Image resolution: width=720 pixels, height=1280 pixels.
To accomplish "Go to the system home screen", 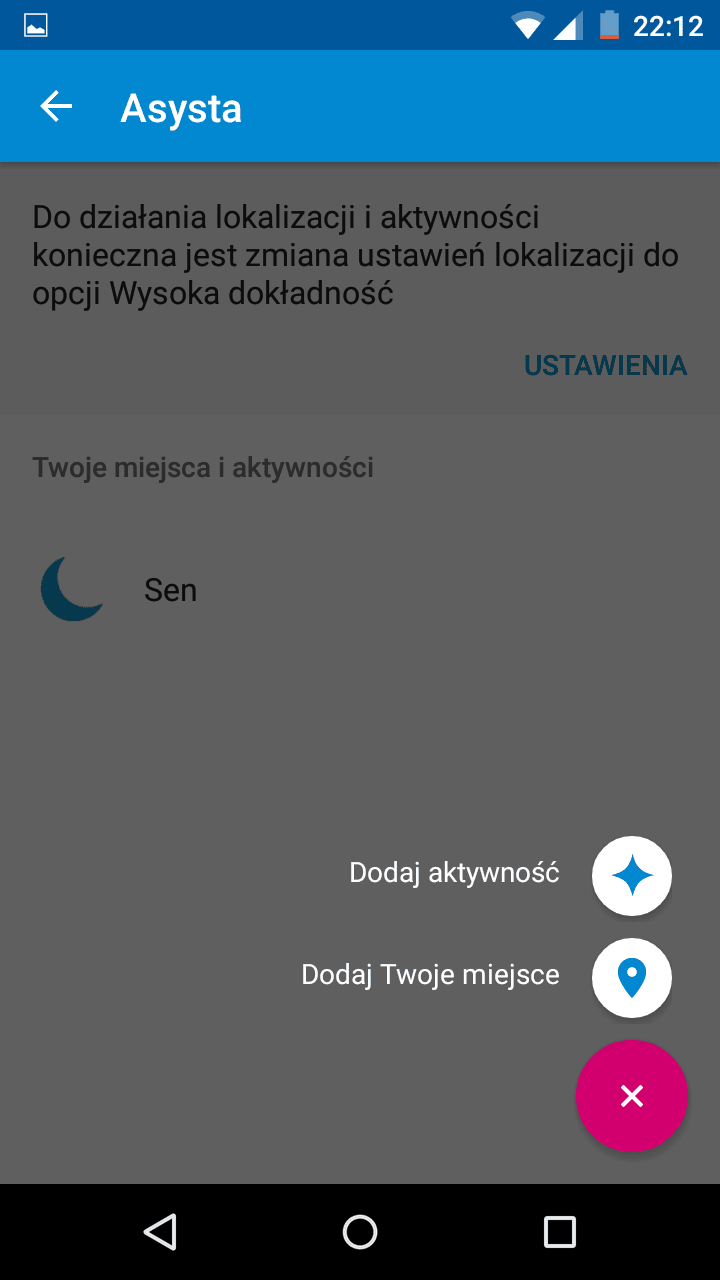I will click(x=360, y=1232).
